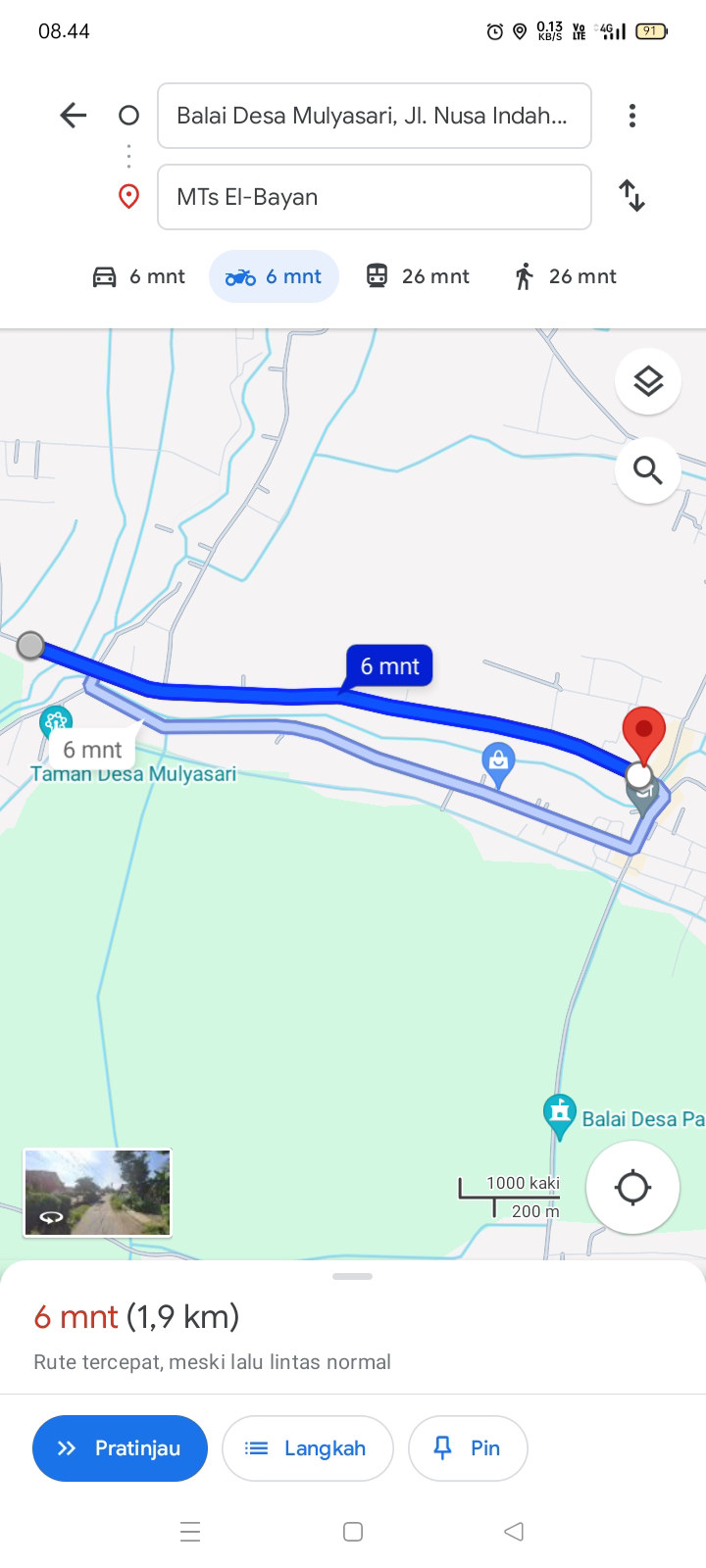Screen dimensions: 706x1568
Task: Start route preview with Pratinjau
Action: coord(120,1448)
